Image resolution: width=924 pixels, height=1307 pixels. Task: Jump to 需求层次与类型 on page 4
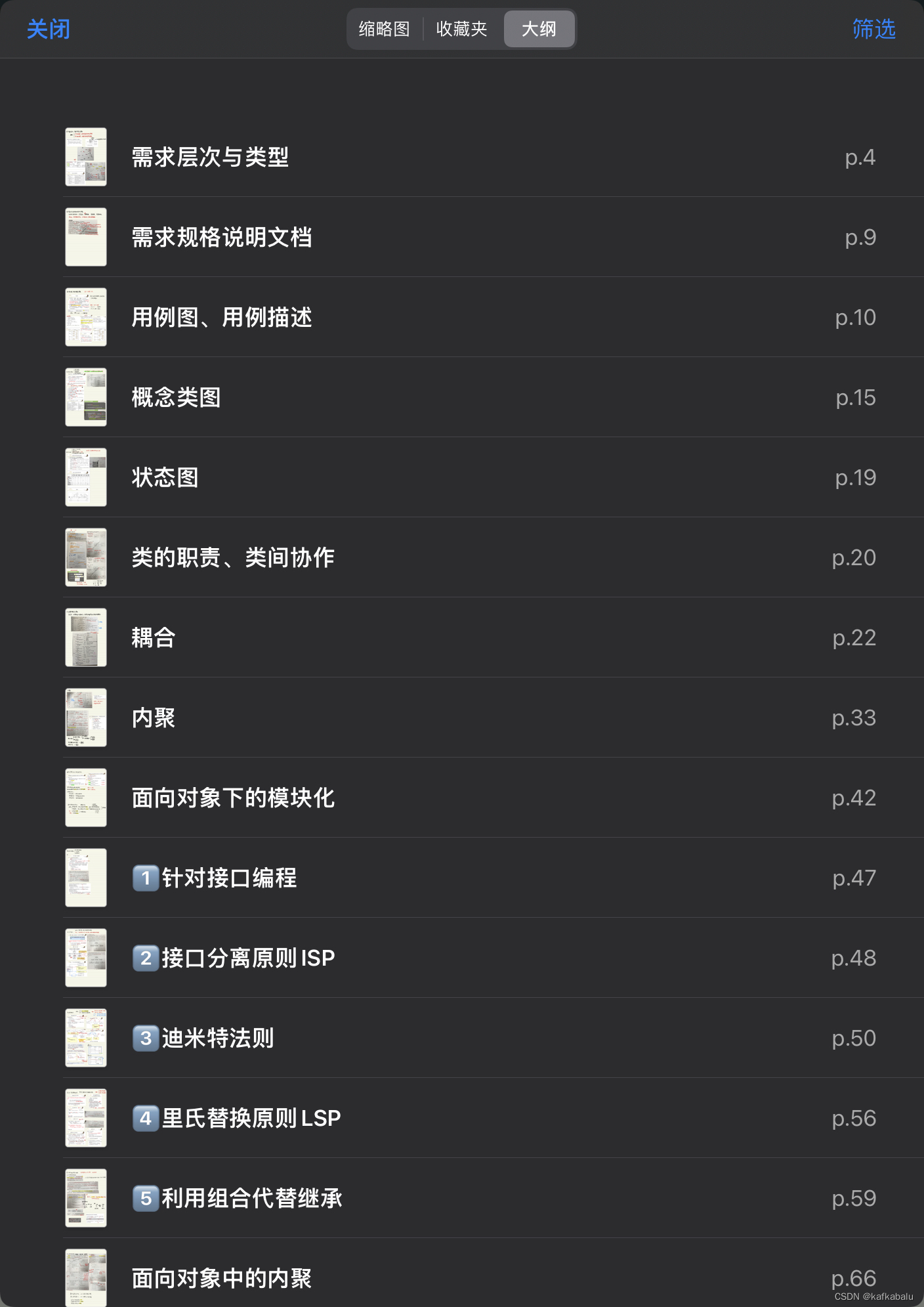point(210,158)
